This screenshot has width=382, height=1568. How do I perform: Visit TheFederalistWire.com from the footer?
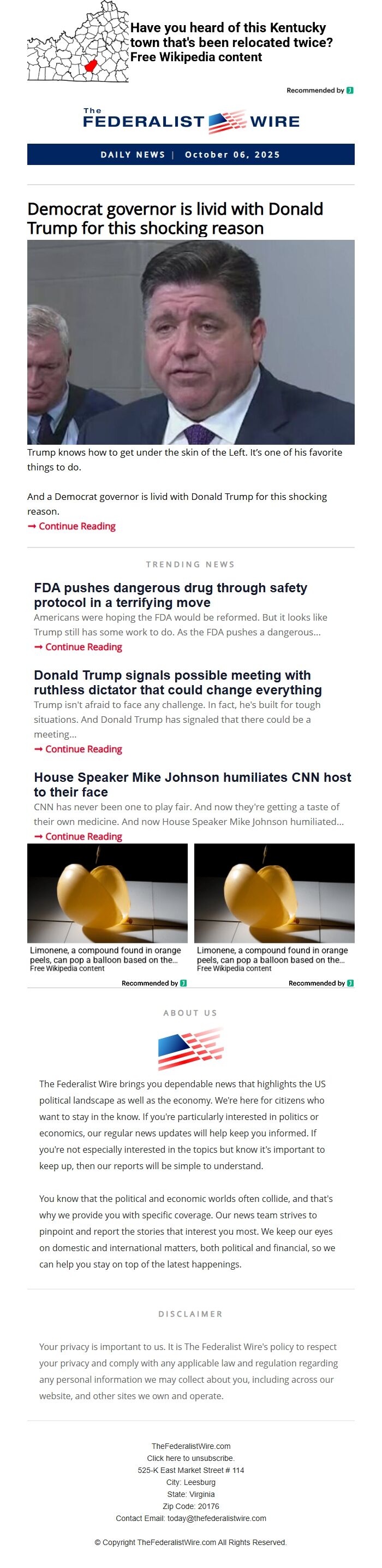191,1446
